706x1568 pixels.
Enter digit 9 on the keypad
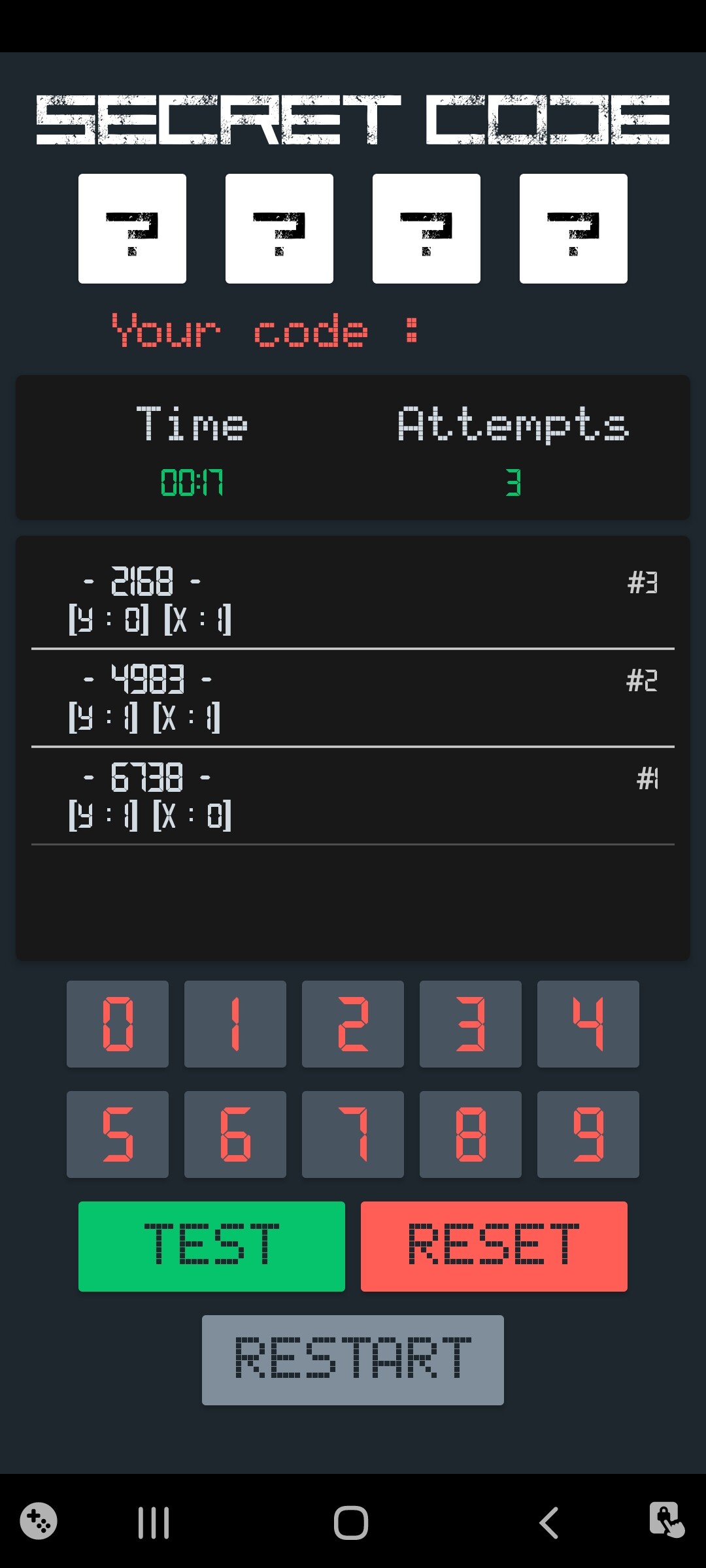(588, 1134)
